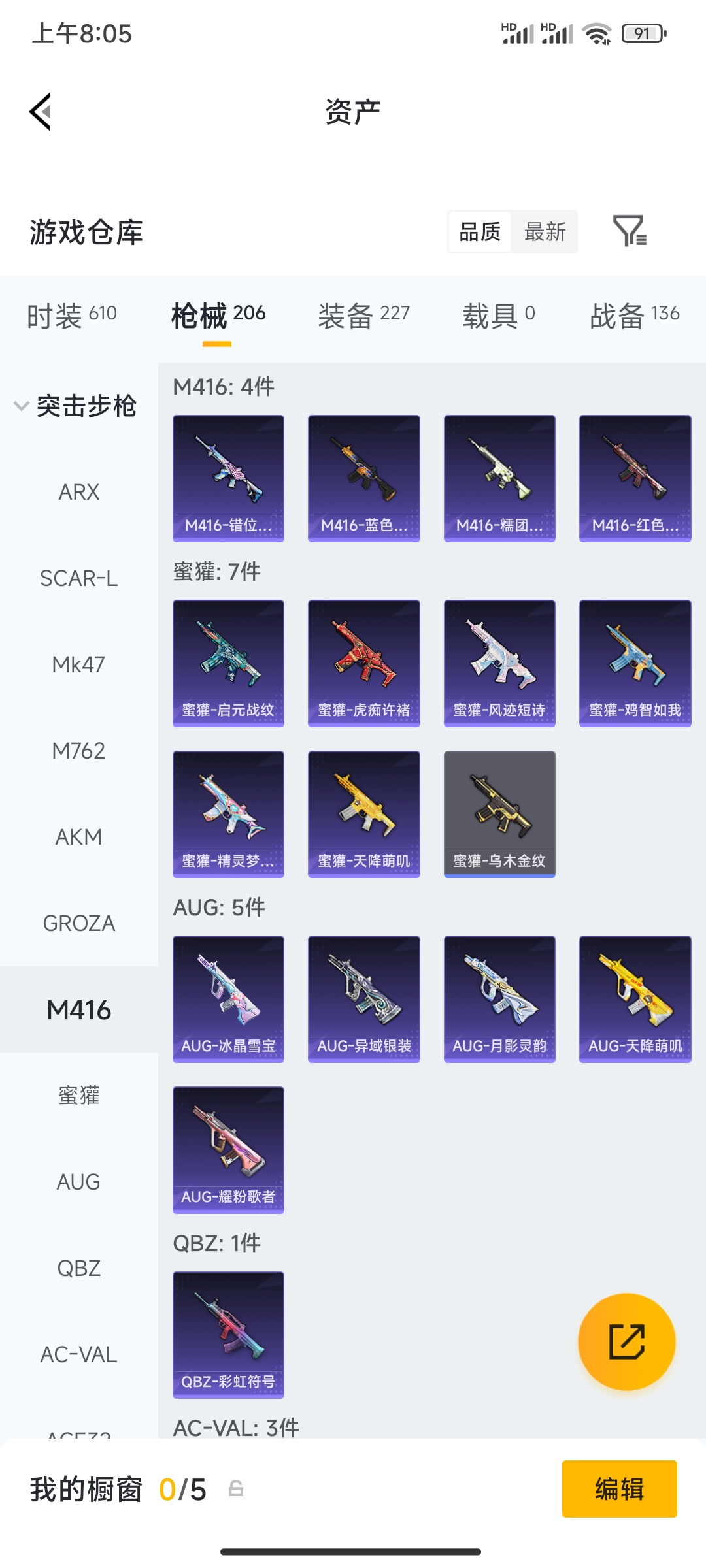Open the QBZ-彩虹符号 skin tile
Image resolution: width=706 pixels, height=1568 pixels.
click(228, 1335)
